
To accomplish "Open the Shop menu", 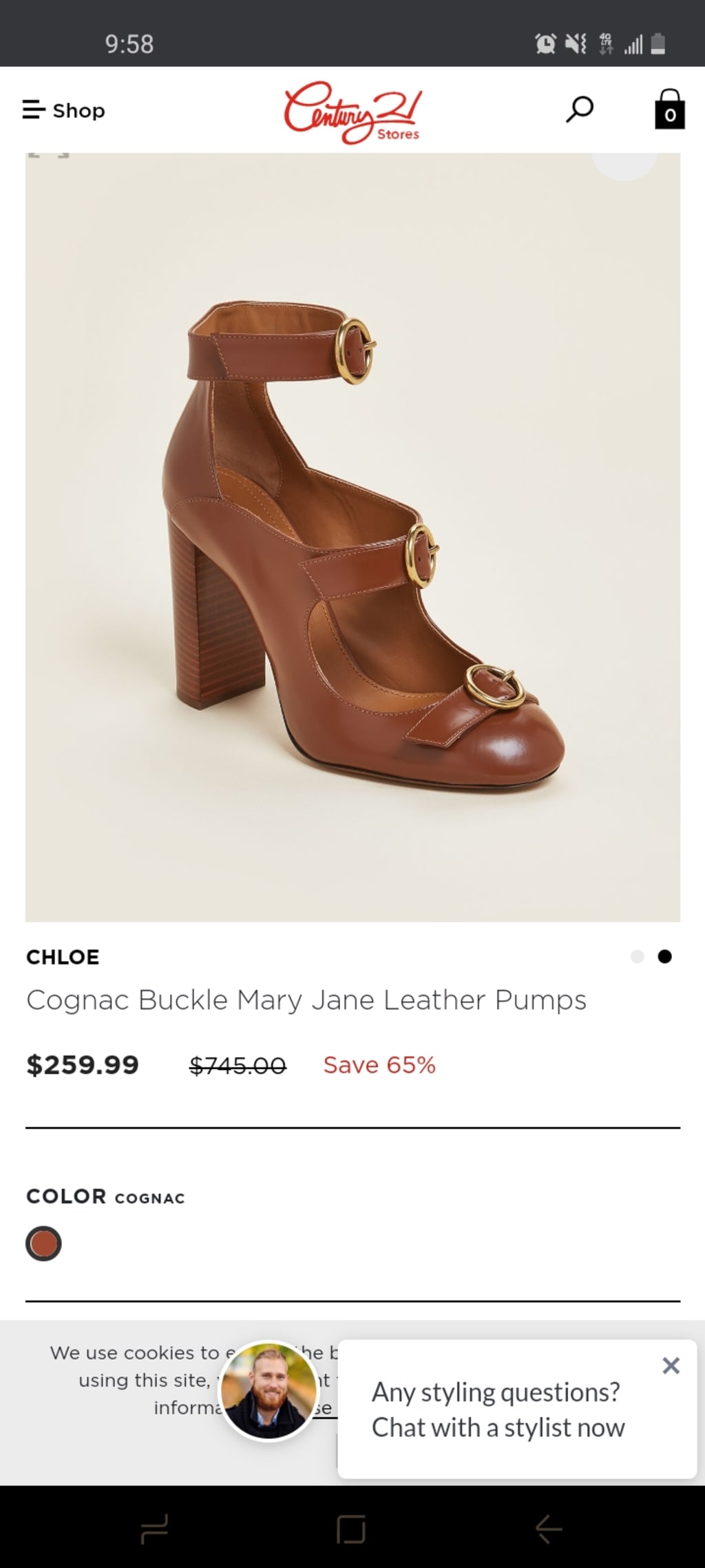I will pyautogui.click(x=64, y=110).
